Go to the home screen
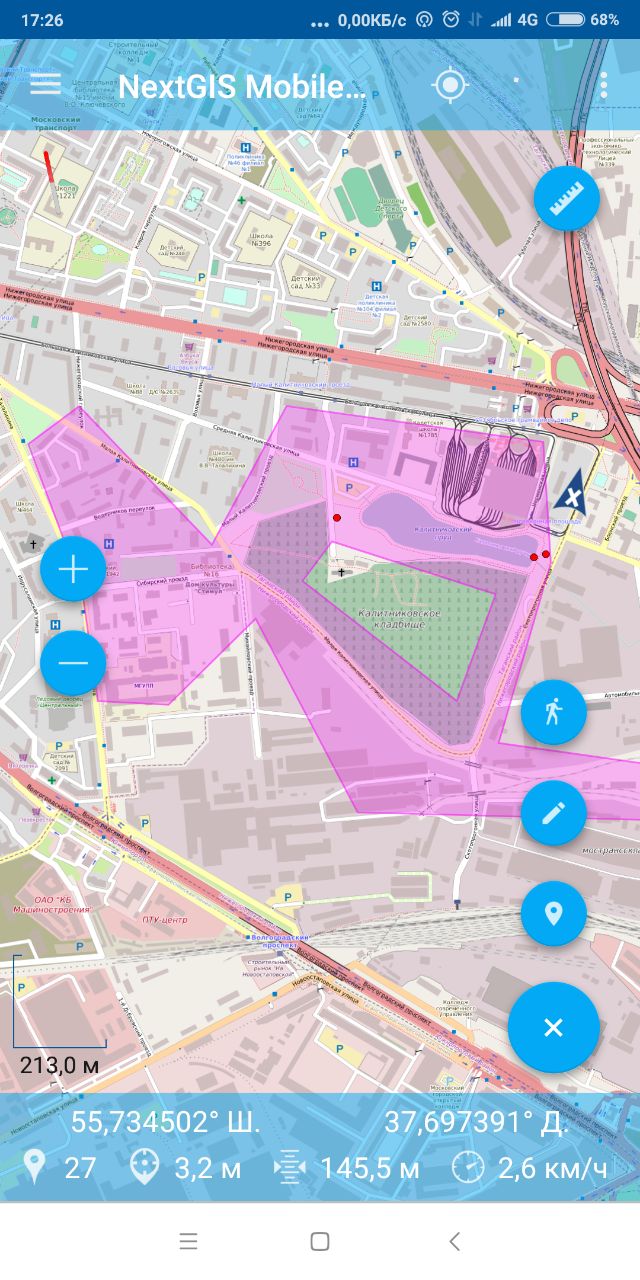 320,1242
